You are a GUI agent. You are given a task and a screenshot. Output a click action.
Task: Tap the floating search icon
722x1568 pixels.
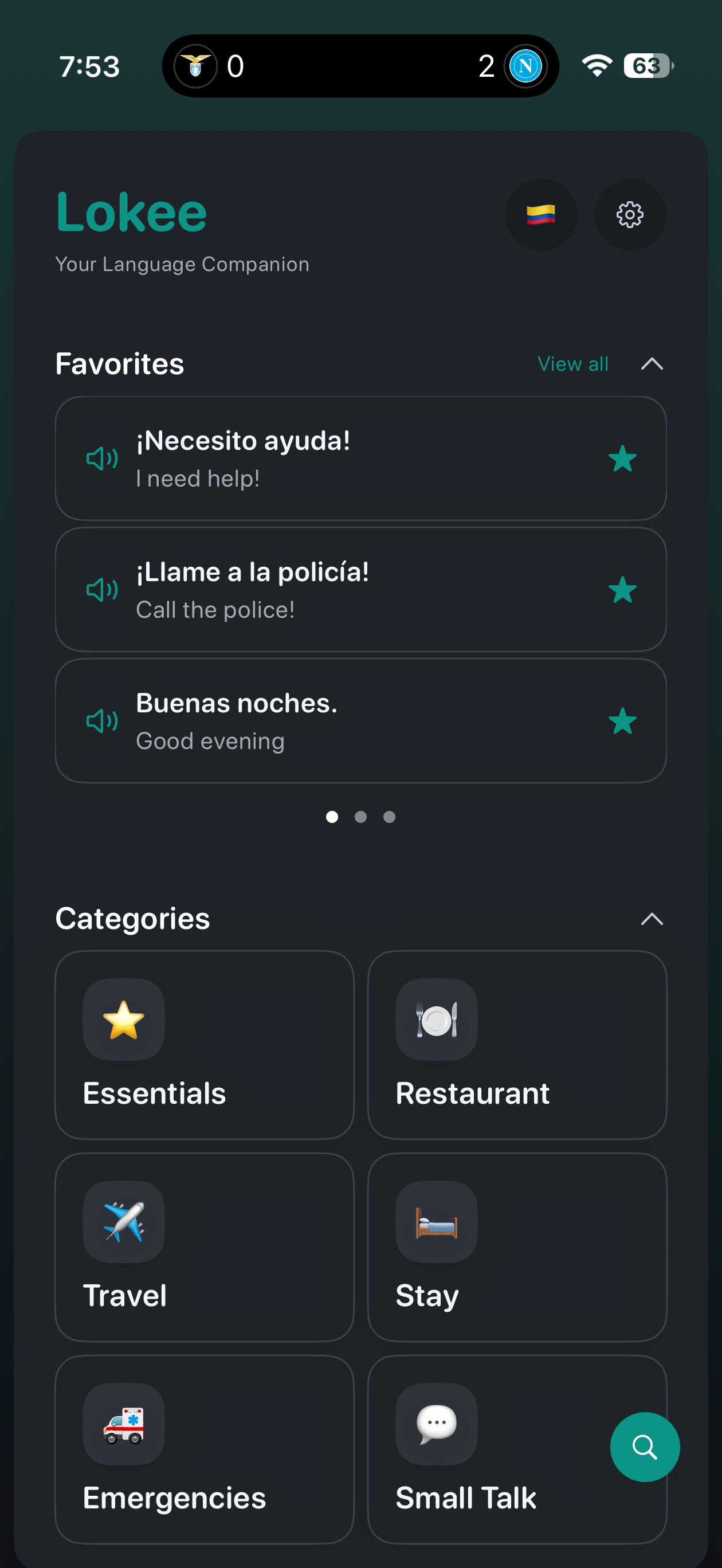click(x=645, y=1448)
